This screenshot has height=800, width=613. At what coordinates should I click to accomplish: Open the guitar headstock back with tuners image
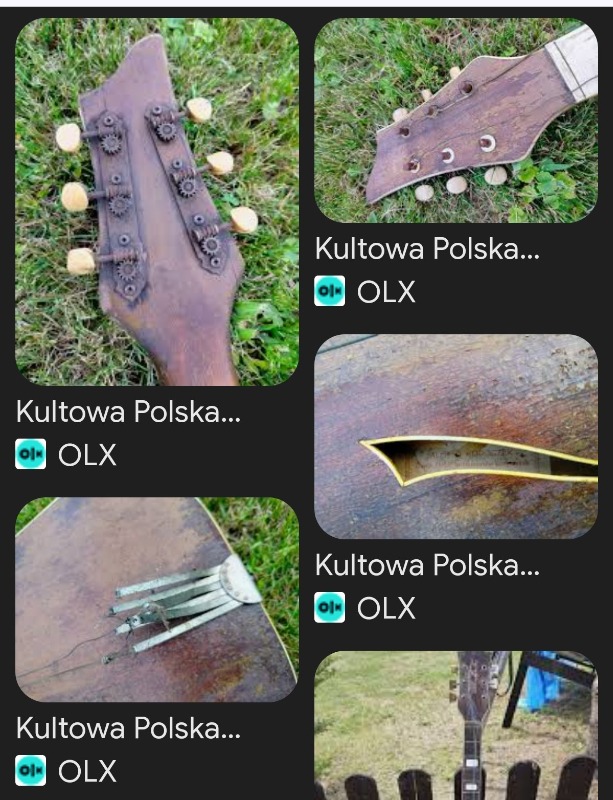[156, 202]
